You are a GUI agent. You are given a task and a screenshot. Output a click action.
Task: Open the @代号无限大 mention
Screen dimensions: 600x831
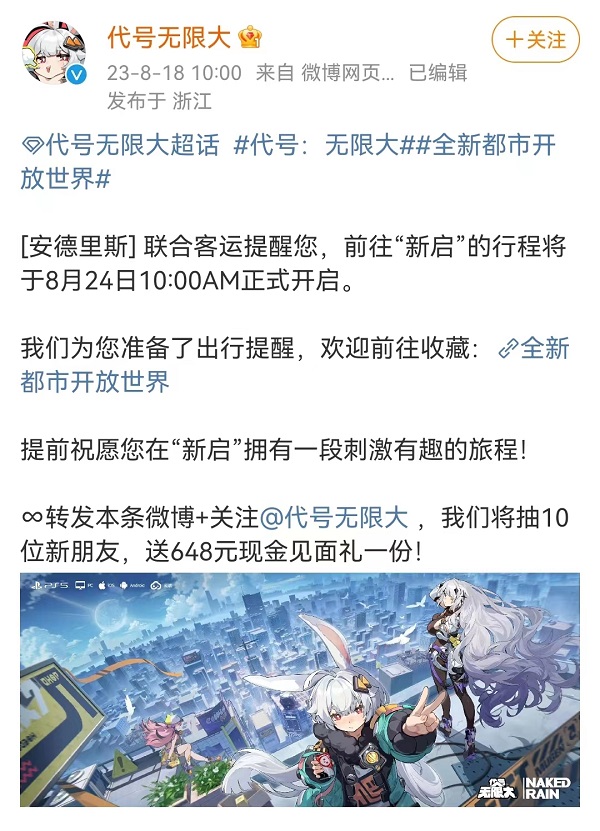click(x=334, y=518)
